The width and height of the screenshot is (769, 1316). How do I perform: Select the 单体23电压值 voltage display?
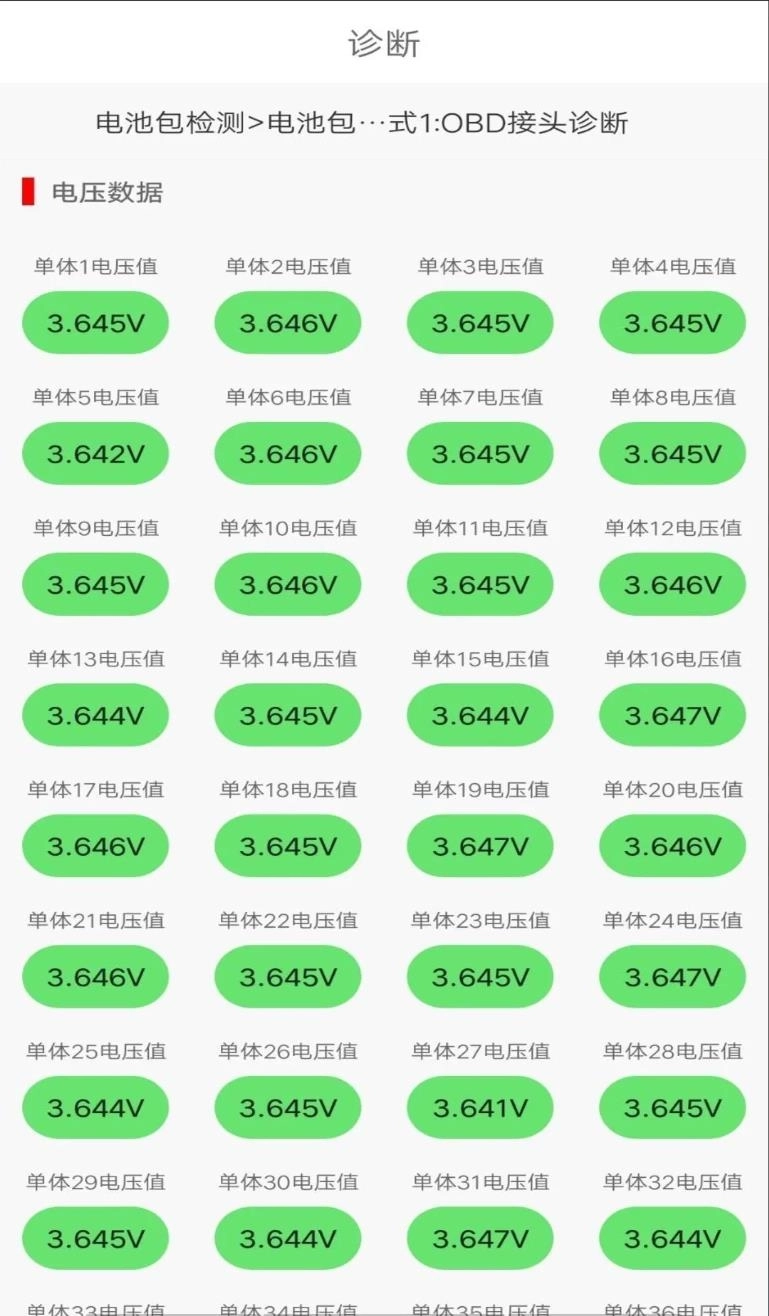479,976
